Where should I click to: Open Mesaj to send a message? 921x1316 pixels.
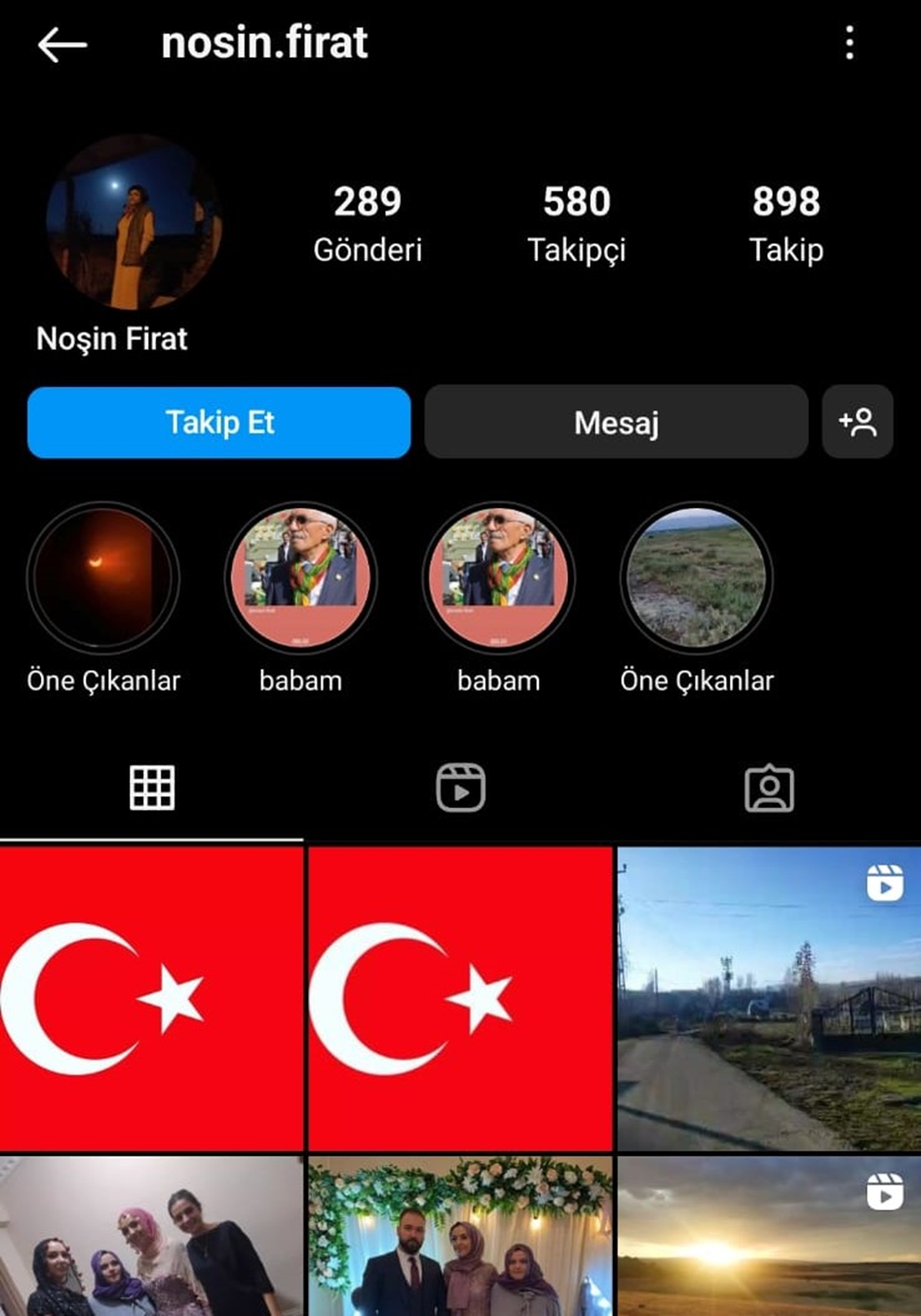click(616, 423)
